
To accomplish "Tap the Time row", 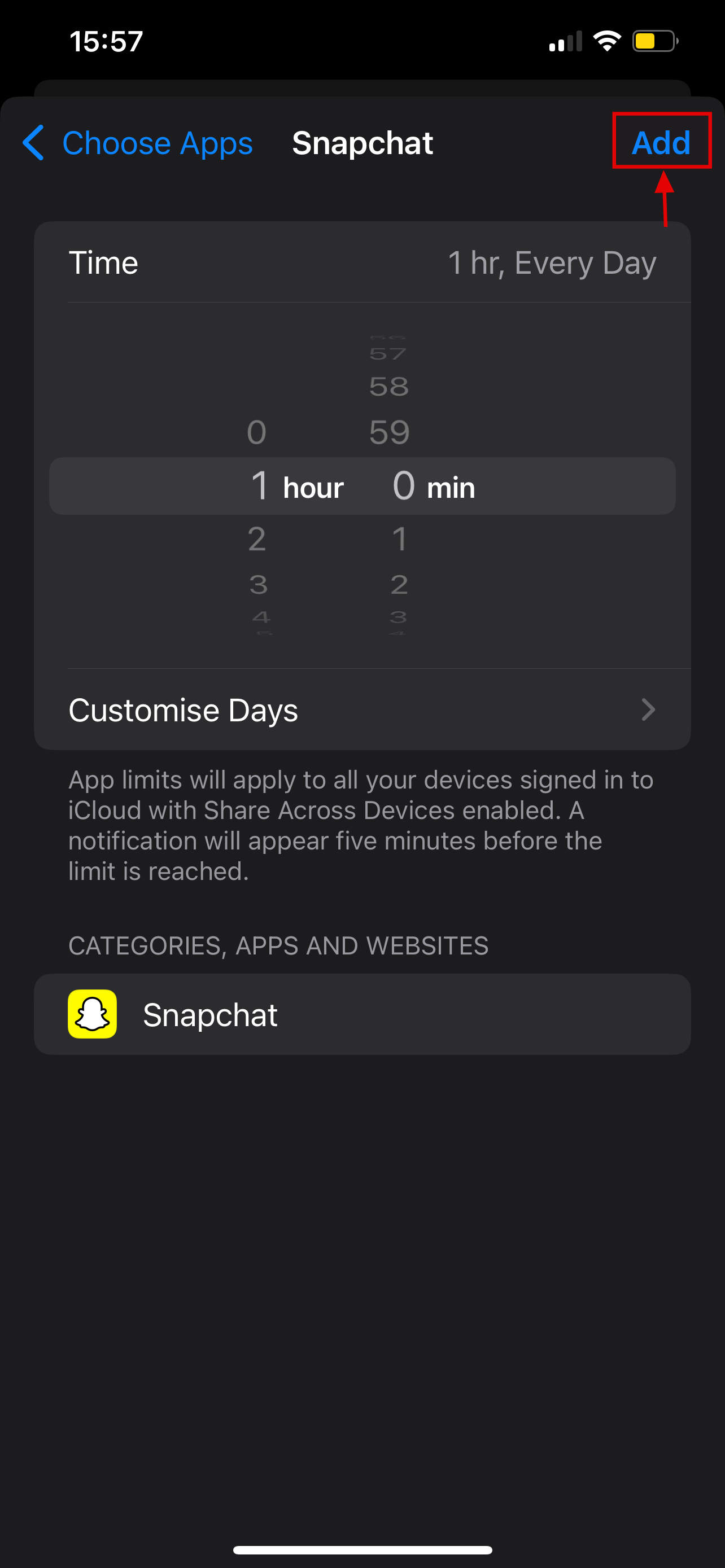I will [x=362, y=263].
